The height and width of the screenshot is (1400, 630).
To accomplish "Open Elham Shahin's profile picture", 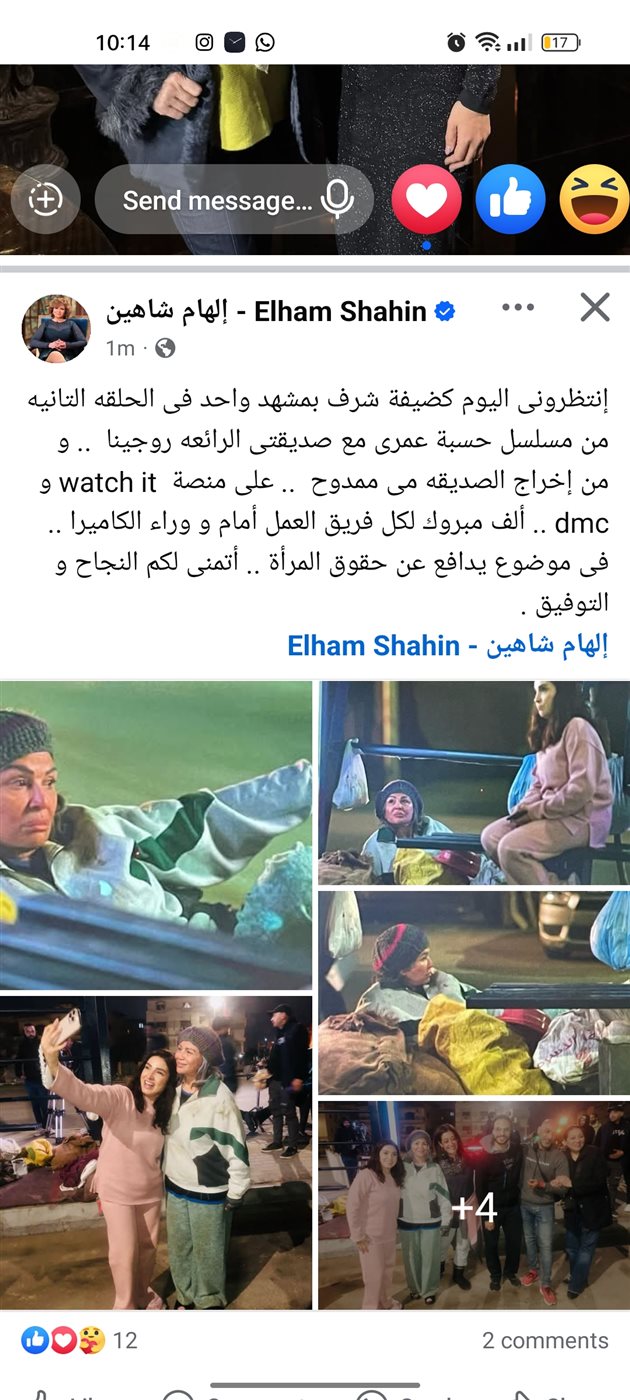I will point(56,329).
